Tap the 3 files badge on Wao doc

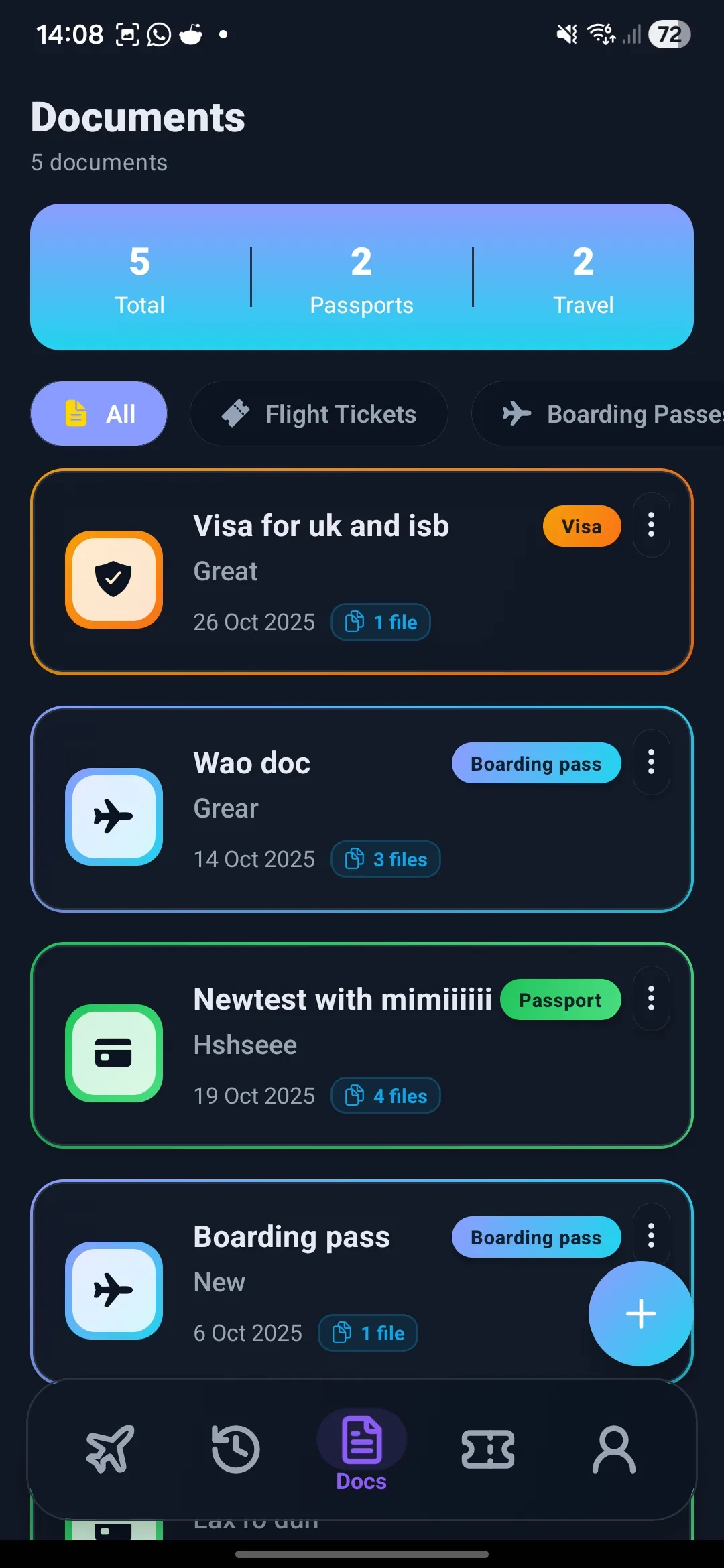(385, 859)
